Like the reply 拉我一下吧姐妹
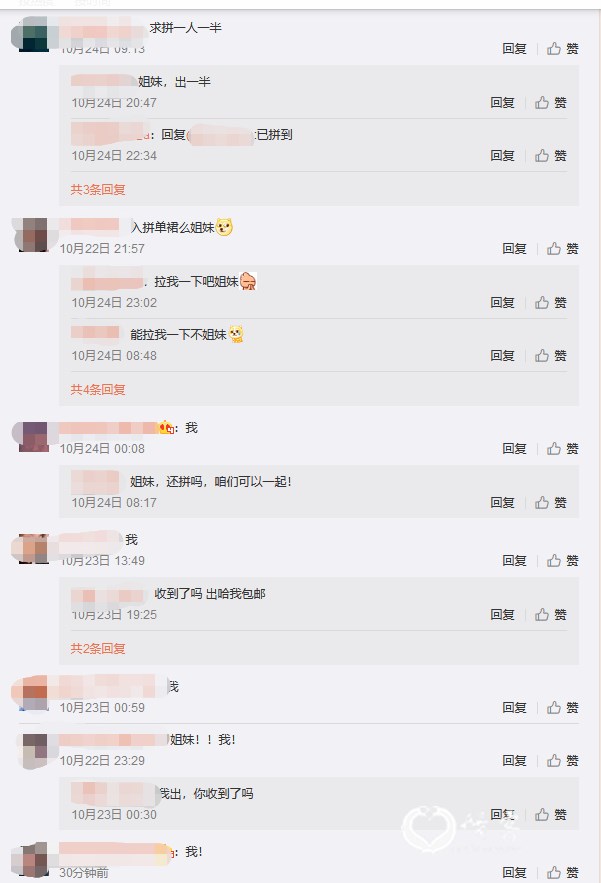This screenshot has height=883, width=601. pyautogui.click(x=550, y=302)
